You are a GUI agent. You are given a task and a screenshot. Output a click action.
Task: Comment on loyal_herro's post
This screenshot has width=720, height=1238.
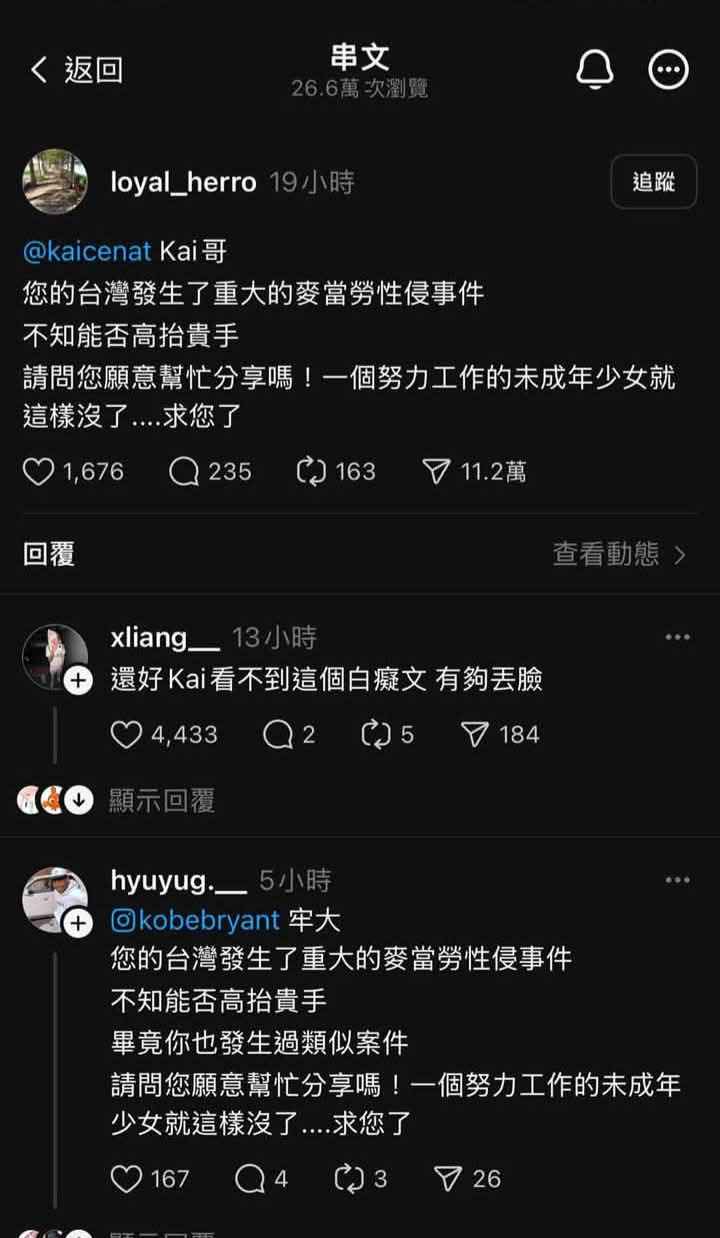click(185, 472)
